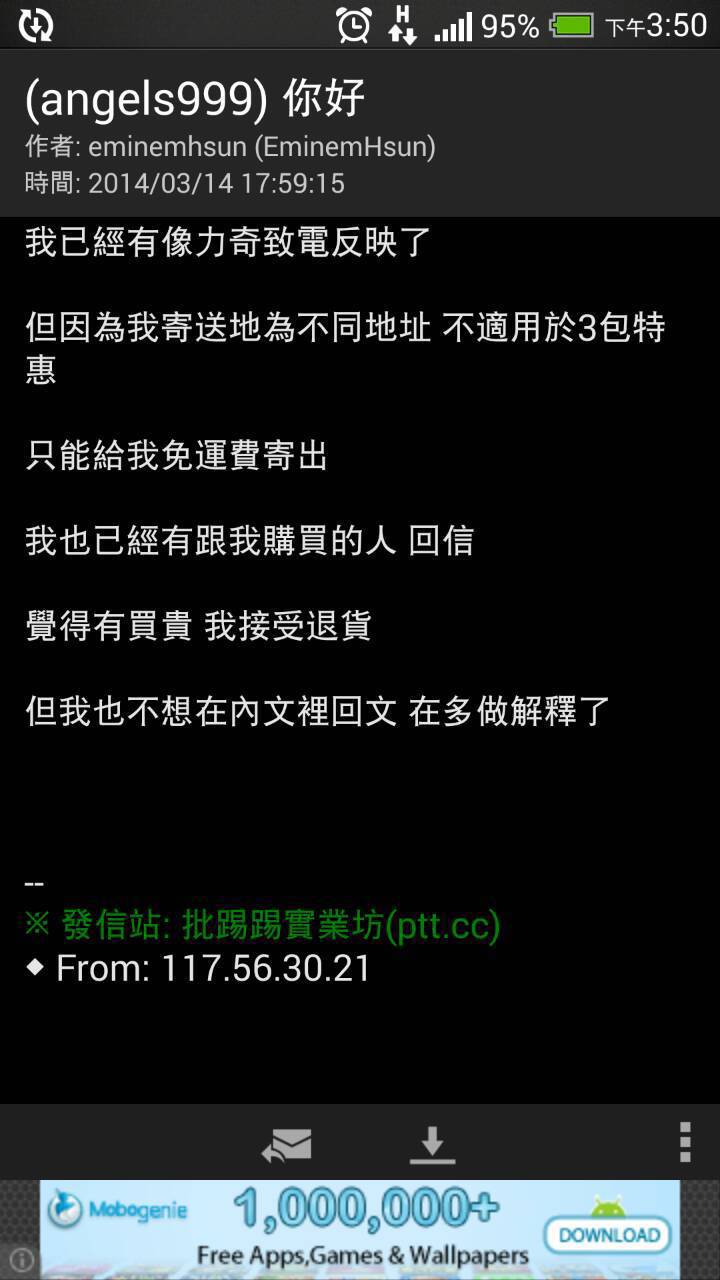Viewport: 720px width, 1280px height.
Task: Download this message
Action: point(432,1144)
